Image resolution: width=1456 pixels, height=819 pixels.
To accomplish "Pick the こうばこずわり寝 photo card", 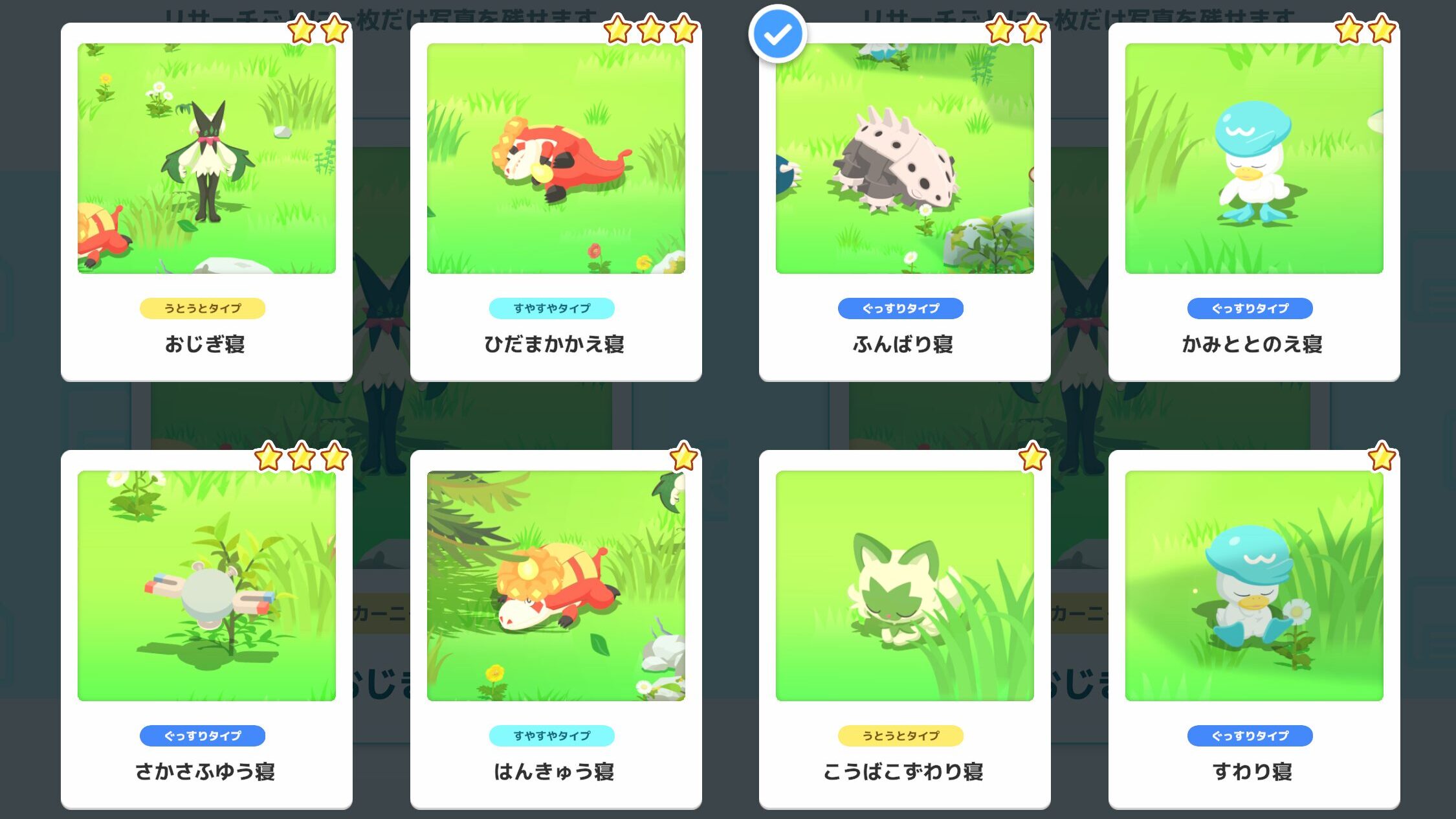I will 905,628.
